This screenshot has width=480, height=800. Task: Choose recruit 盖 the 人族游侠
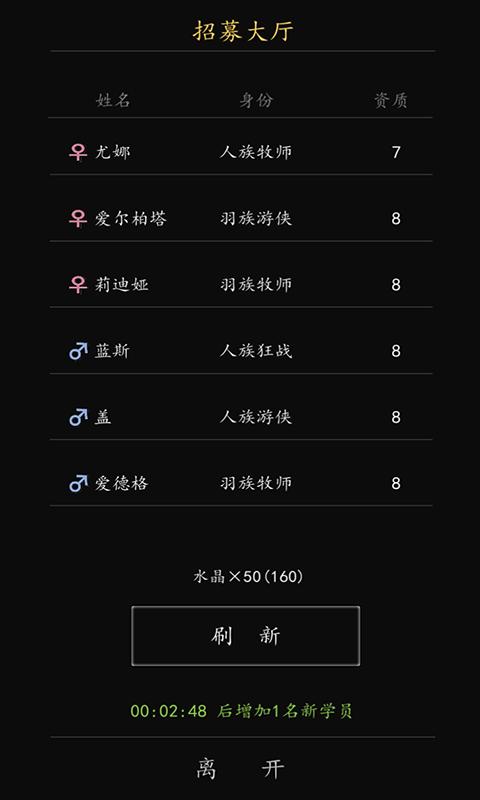[x=241, y=417]
